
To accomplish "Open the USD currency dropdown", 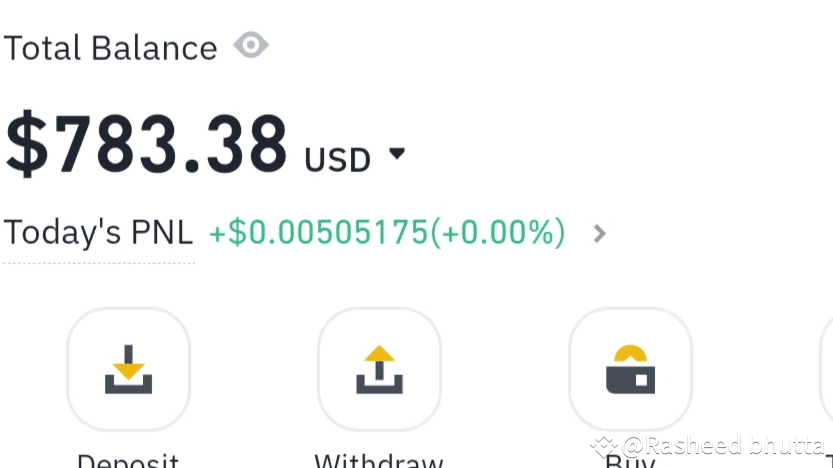I will click(x=396, y=154).
